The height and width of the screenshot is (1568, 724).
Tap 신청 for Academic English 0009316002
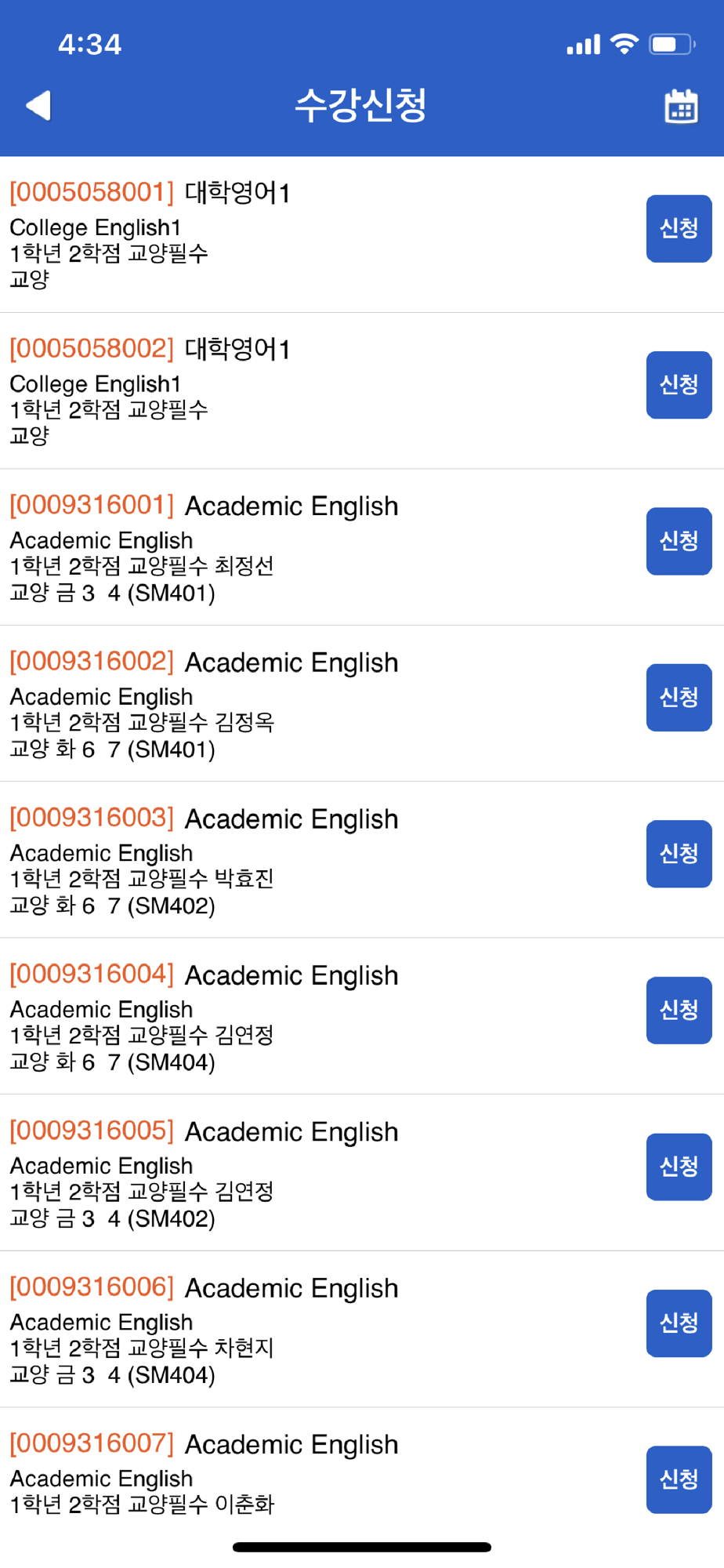point(679,697)
